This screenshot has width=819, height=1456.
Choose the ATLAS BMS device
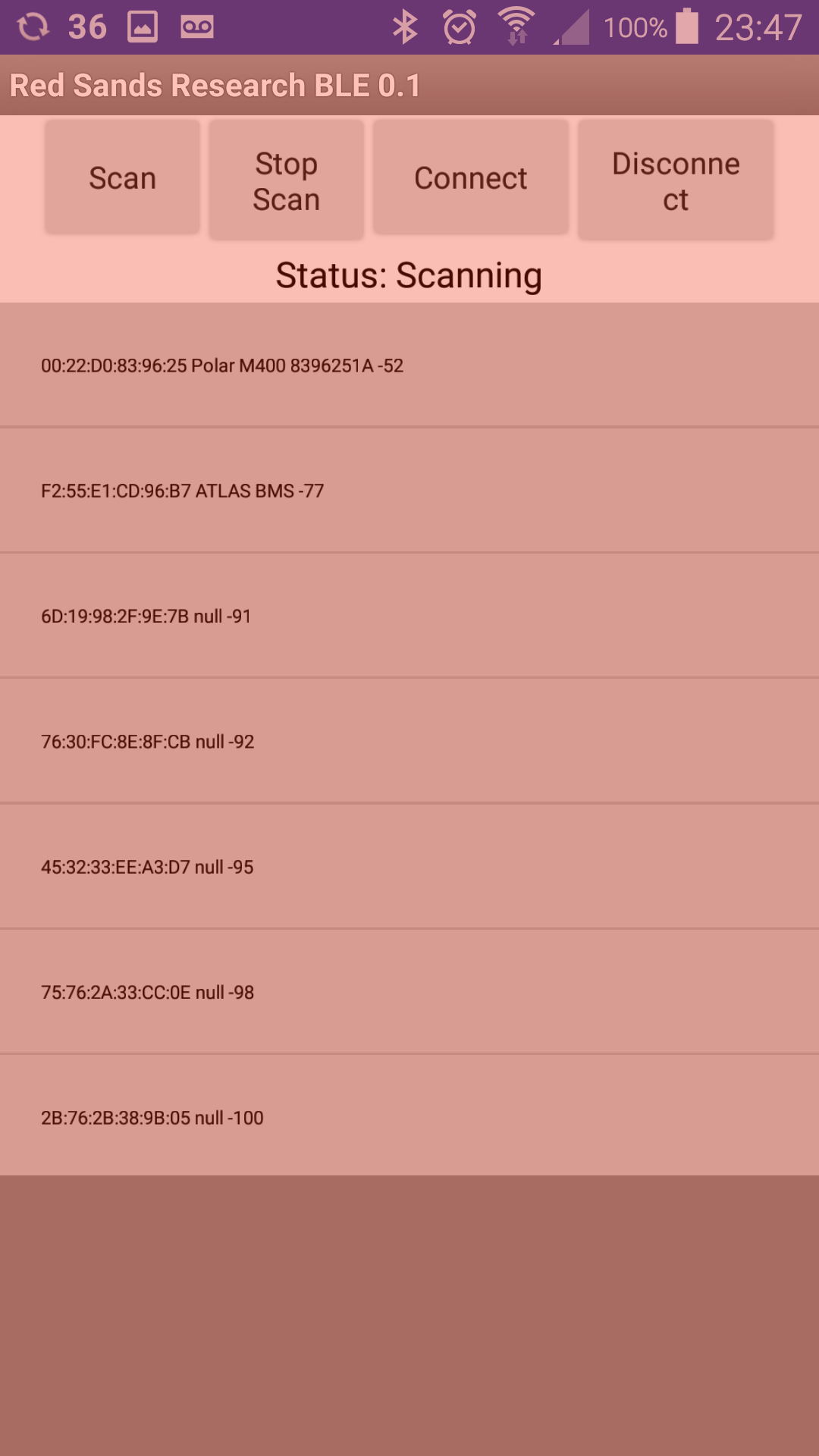click(x=409, y=491)
